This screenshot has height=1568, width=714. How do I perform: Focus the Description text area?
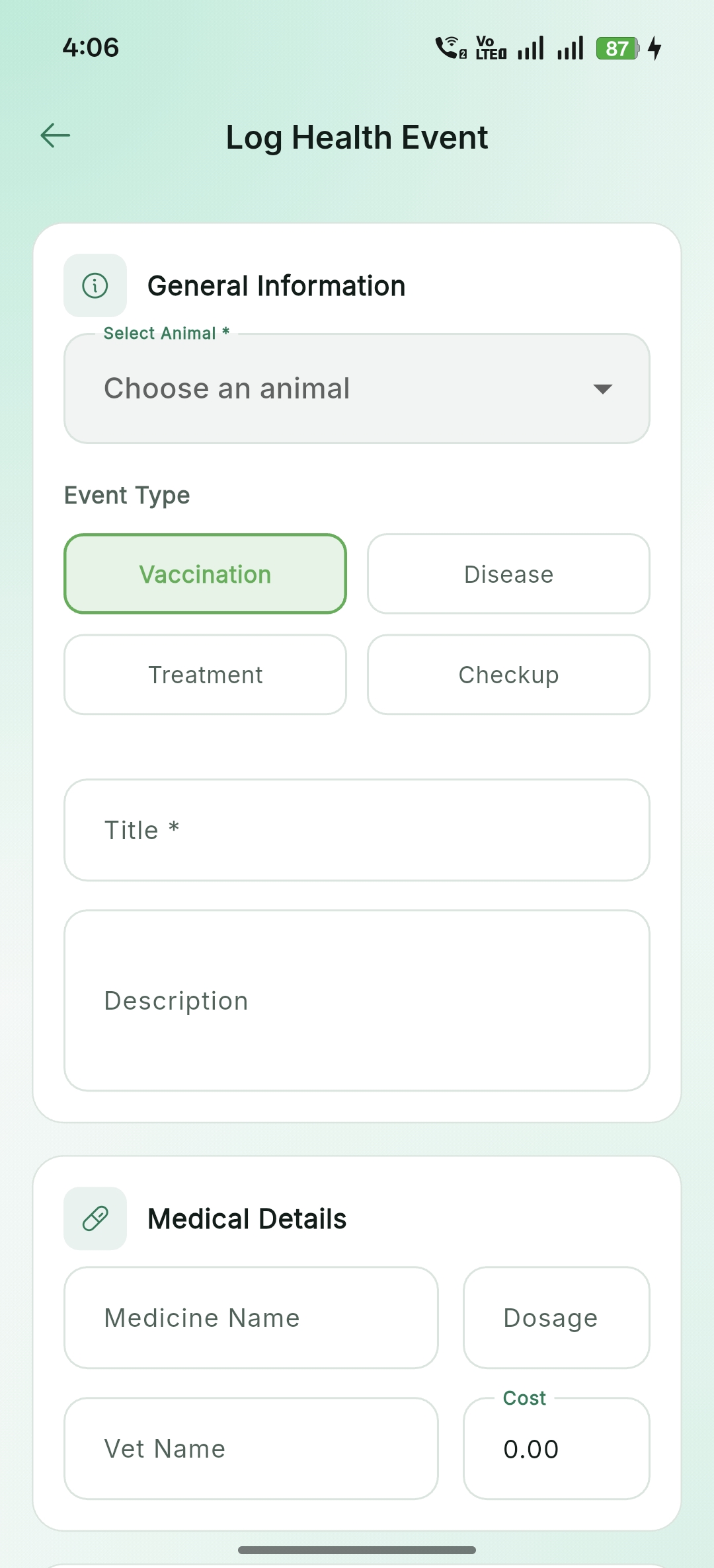click(x=357, y=1000)
